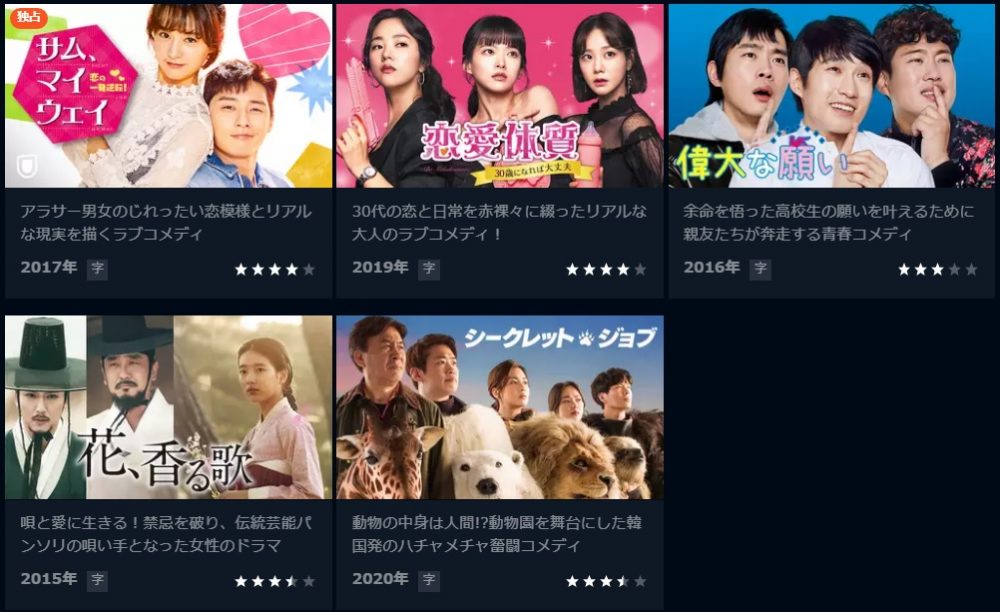Select the 偉大な願い movie card
Viewport: 1000px width, 612px height.
click(831, 97)
